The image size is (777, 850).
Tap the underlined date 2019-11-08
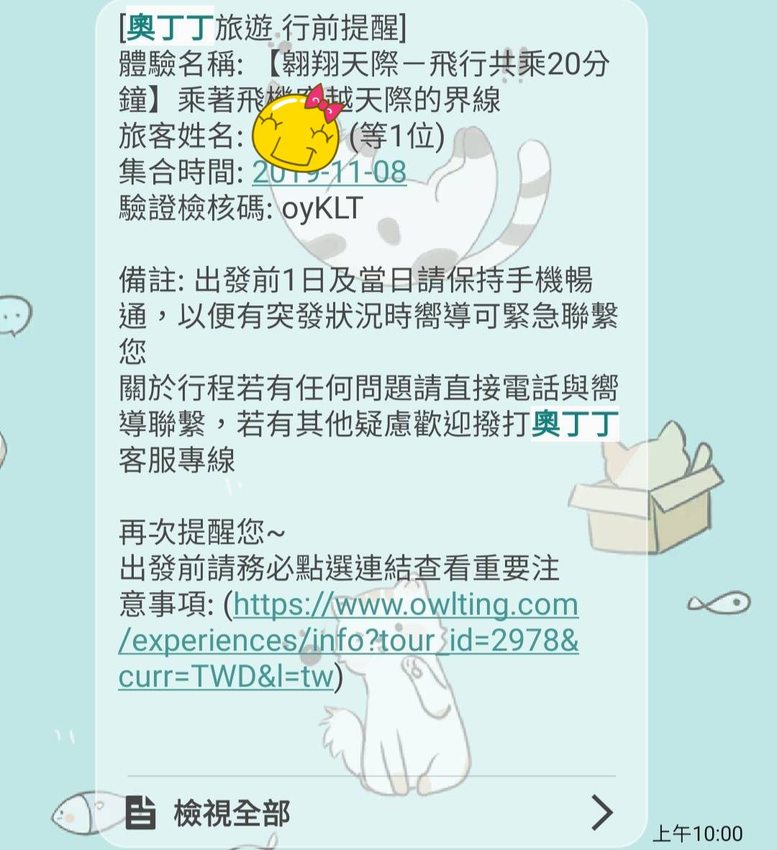[x=329, y=172]
